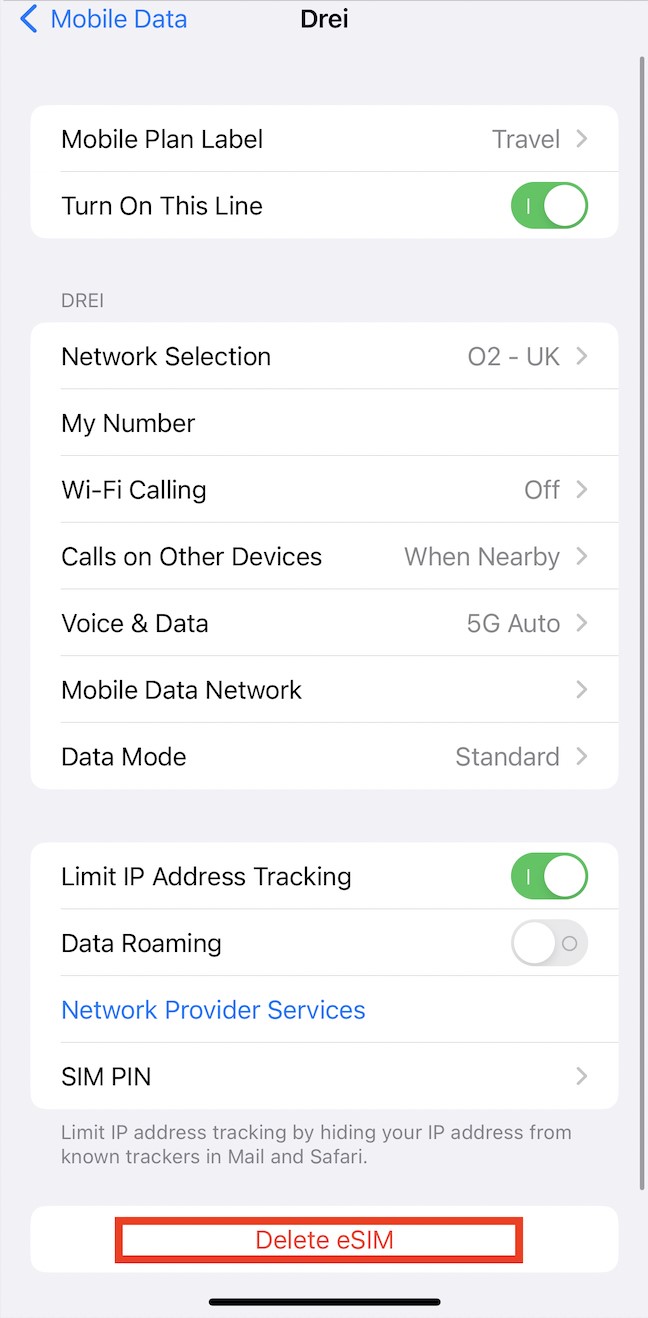648x1318 pixels.
Task: Open Calls on Other Devices
Action: click(324, 557)
